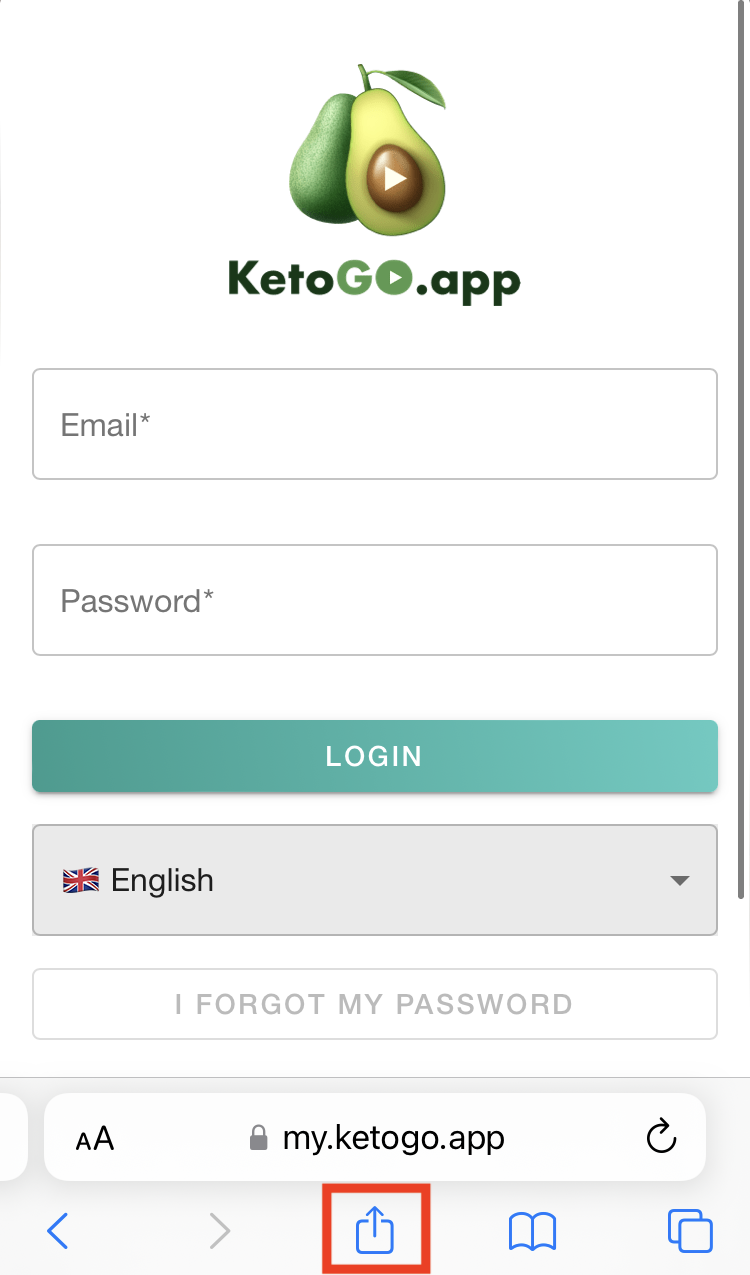Open the AA reader settings menu
Viewport: 750px width, 1275px height.
click(x=95, y=1138)
